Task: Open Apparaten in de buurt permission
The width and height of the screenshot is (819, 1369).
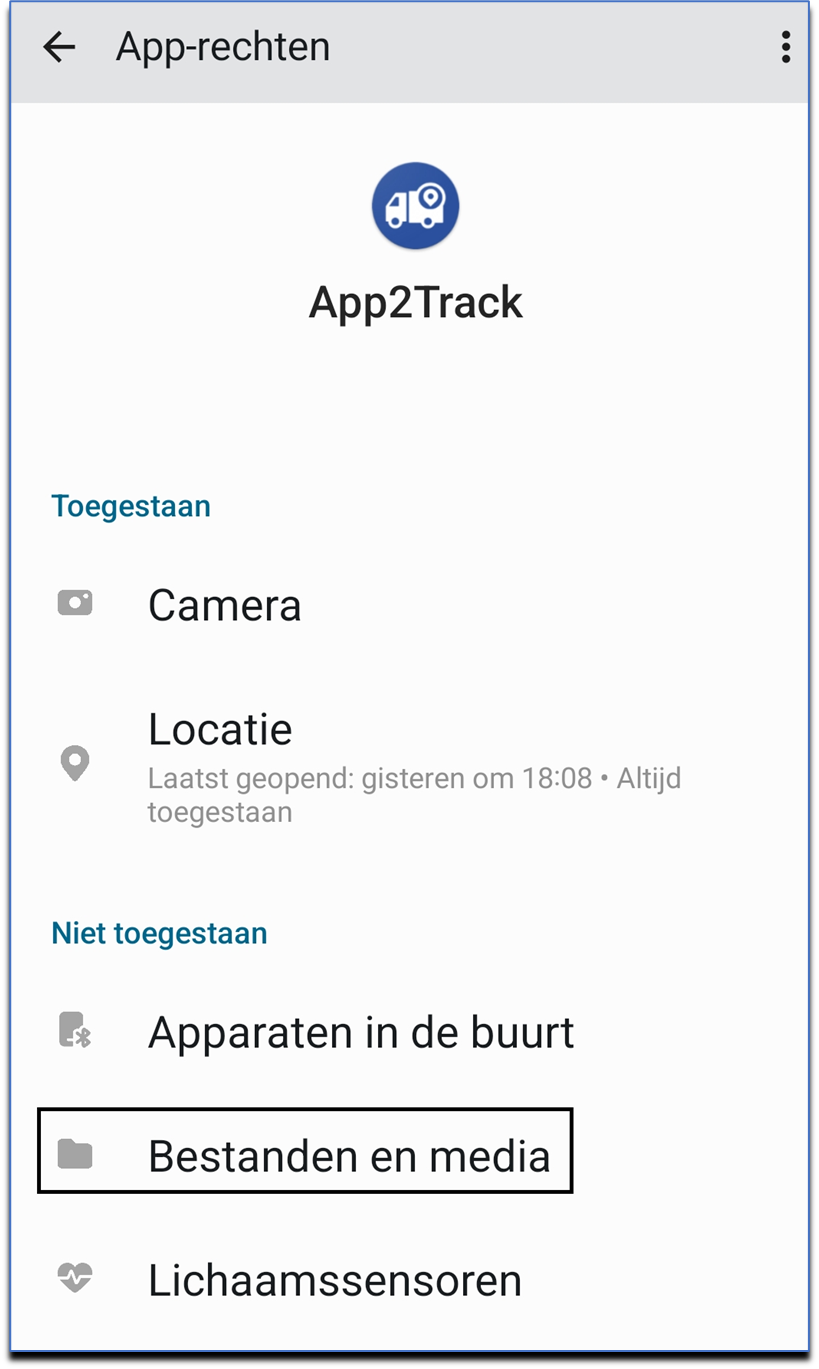Action: coord(409,1032)
